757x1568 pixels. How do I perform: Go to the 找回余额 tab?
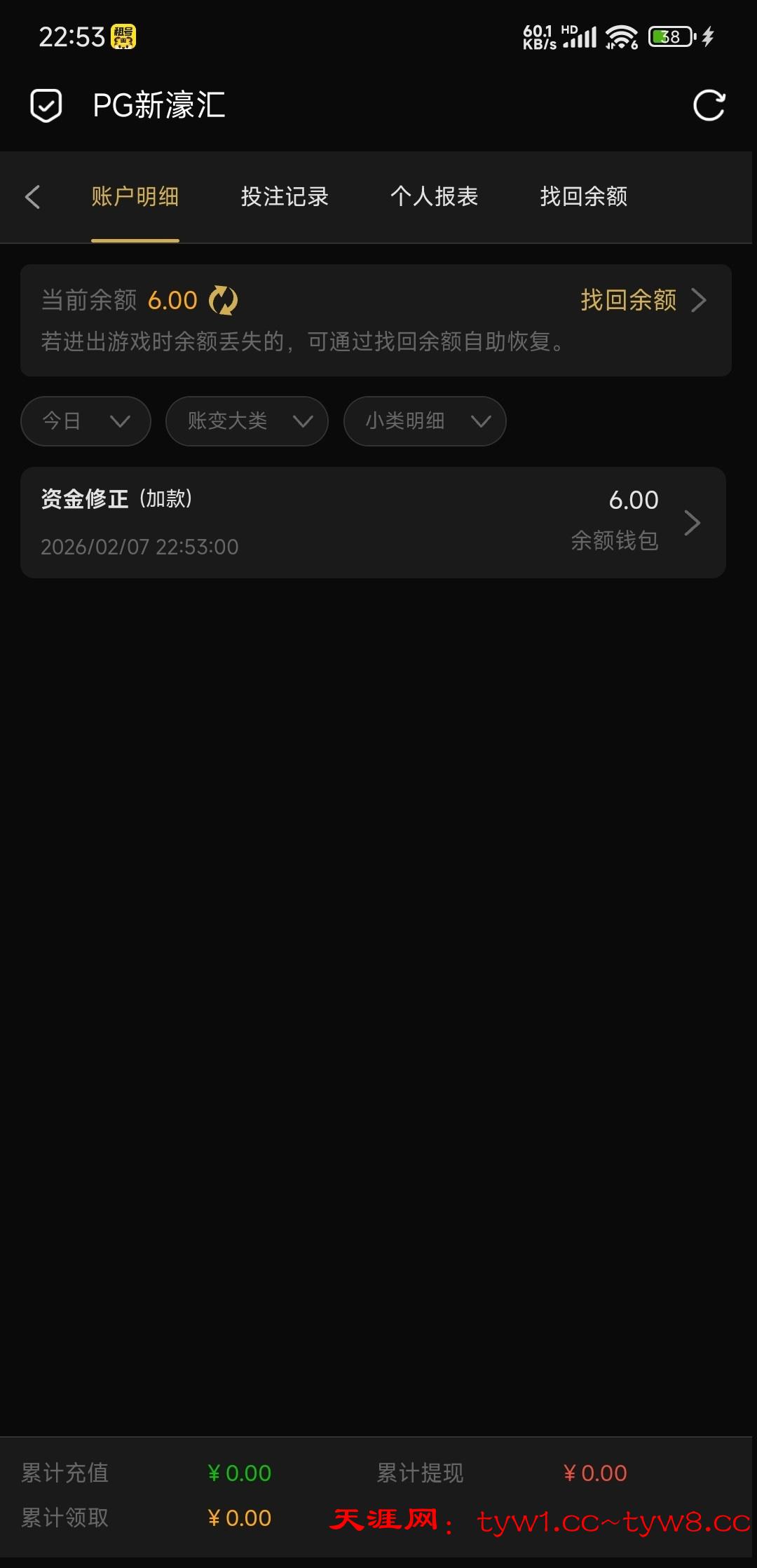coord(583,197)
